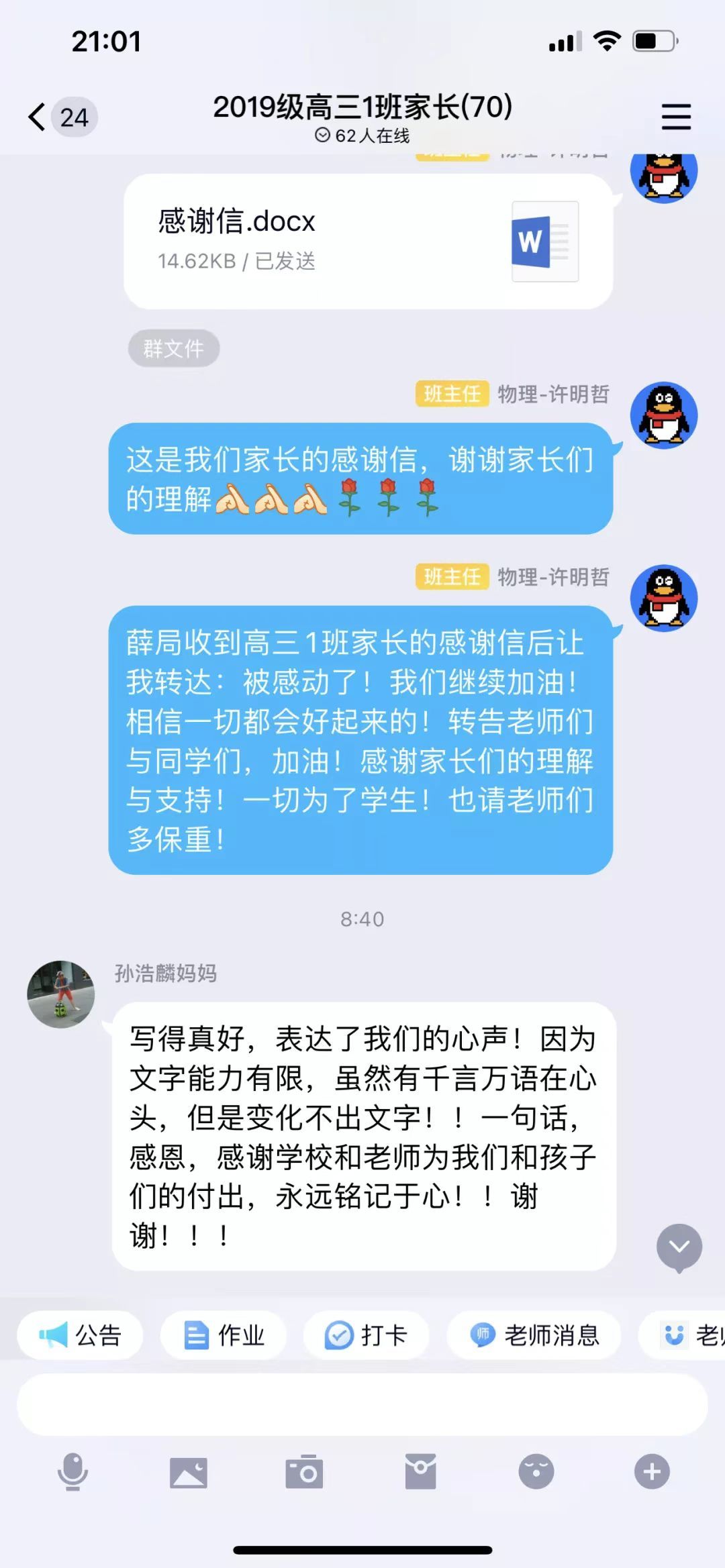View 孙浩麟妈妈's profile avatar
The image size is (725, 1568).
point(60,994)
